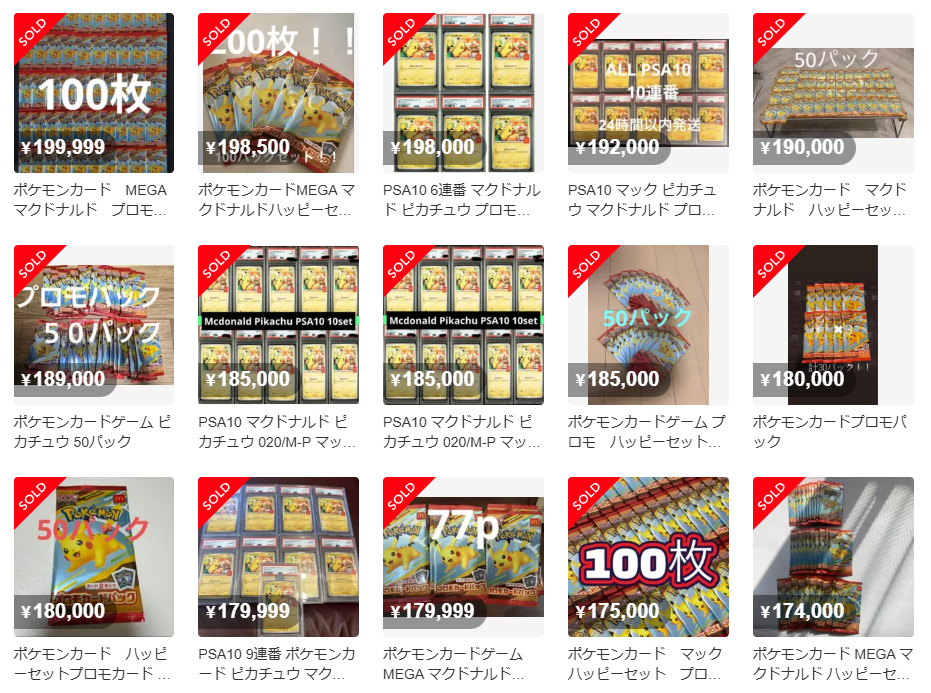Viewport: 931px width, 693px height.
Task: View the ¥180,000 ハッピーセットプロモカード listing
Action: pyautogui.click(x=94, y=557)
